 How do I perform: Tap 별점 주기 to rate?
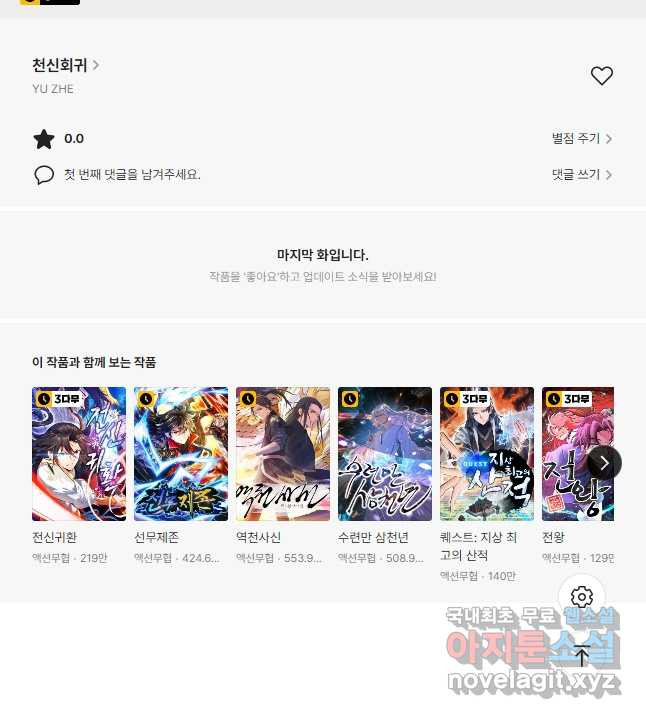(581, 139)
